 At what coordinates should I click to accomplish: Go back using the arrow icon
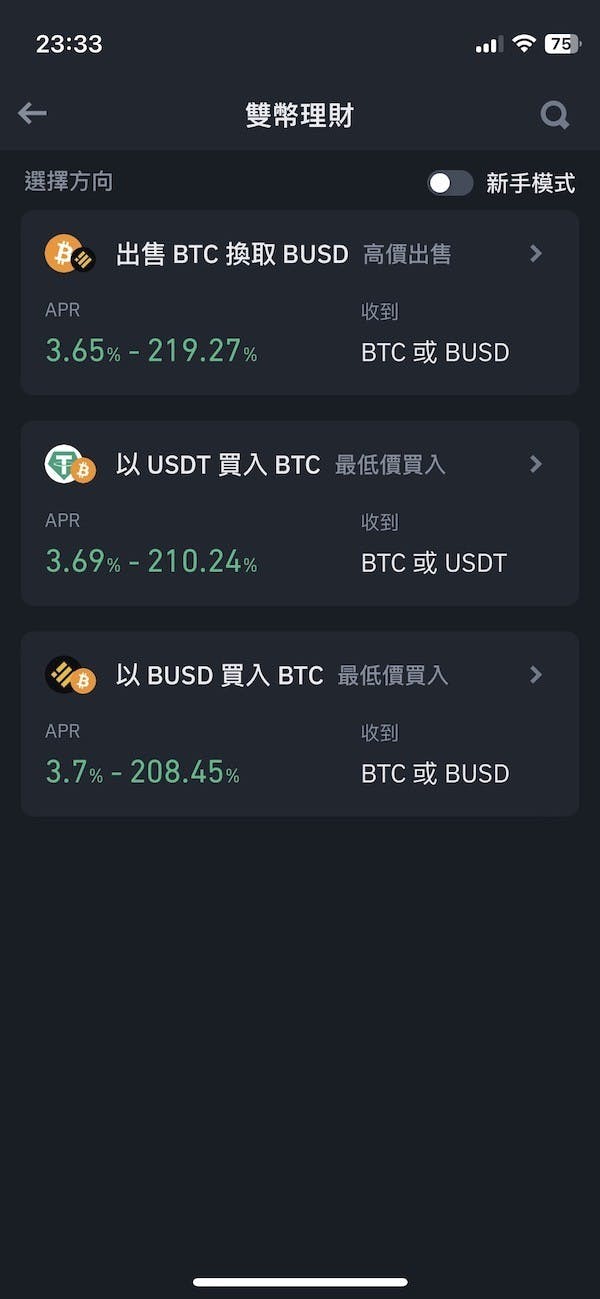(33, 114)
